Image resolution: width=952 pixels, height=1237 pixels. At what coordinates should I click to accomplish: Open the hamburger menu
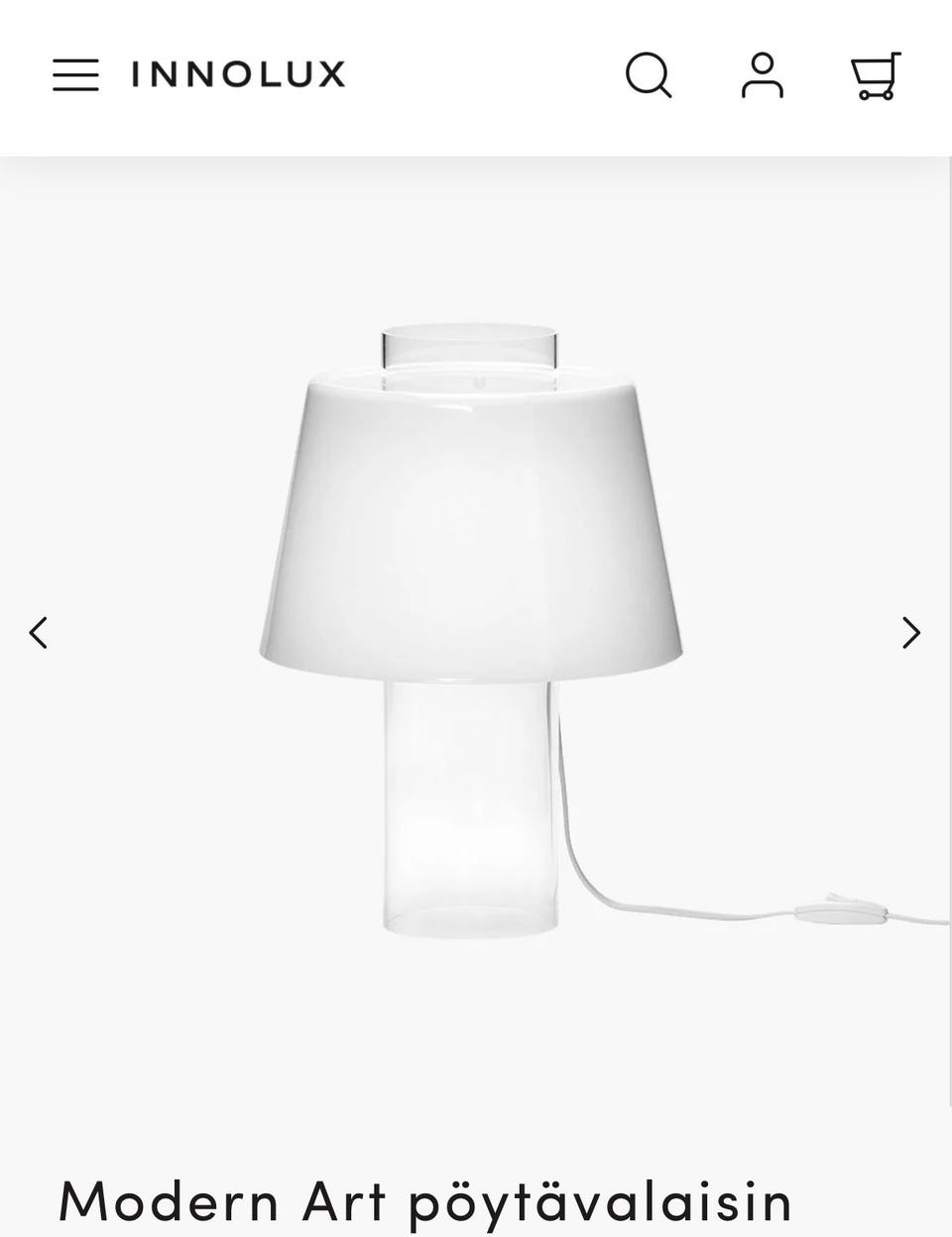pos(75,75)
